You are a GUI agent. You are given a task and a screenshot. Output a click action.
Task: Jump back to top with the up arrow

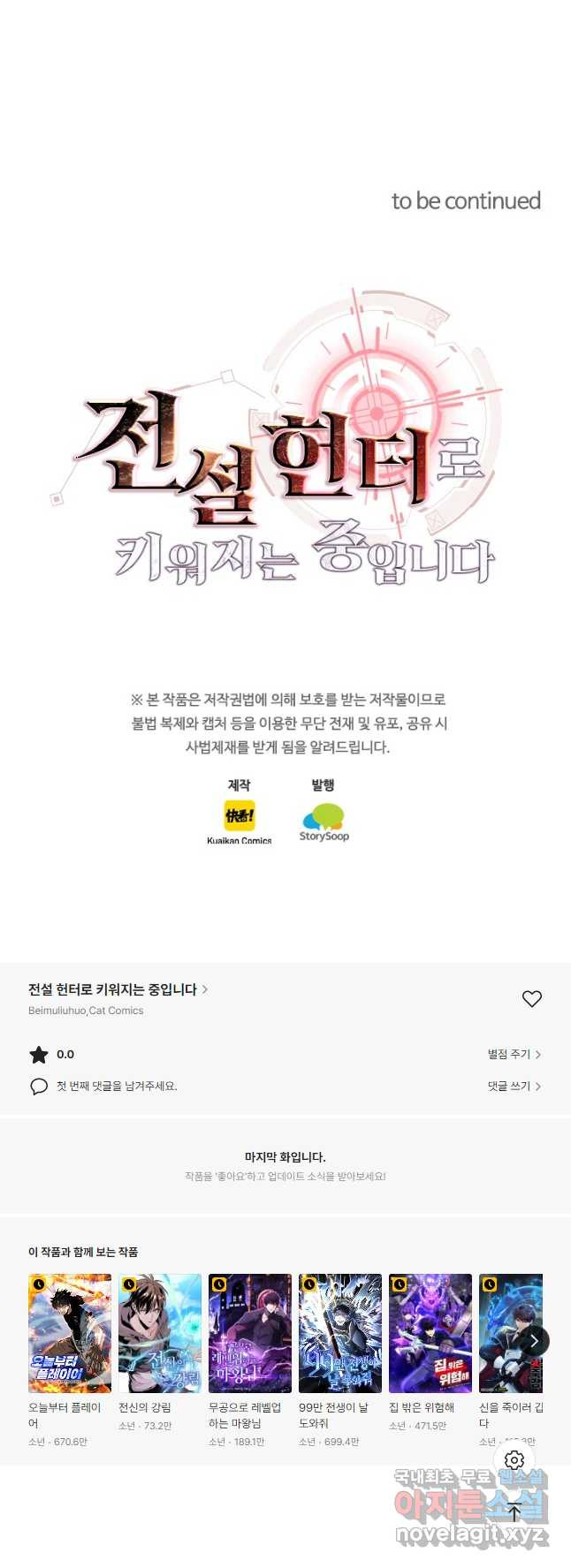[514, 1511]
